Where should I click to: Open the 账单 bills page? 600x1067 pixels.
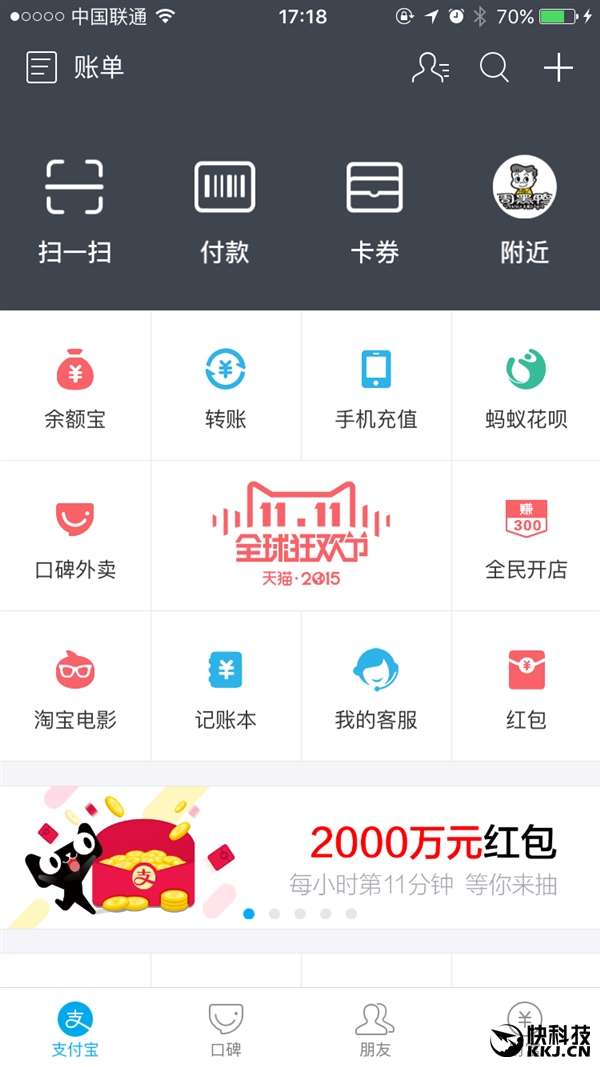(74, 68)
